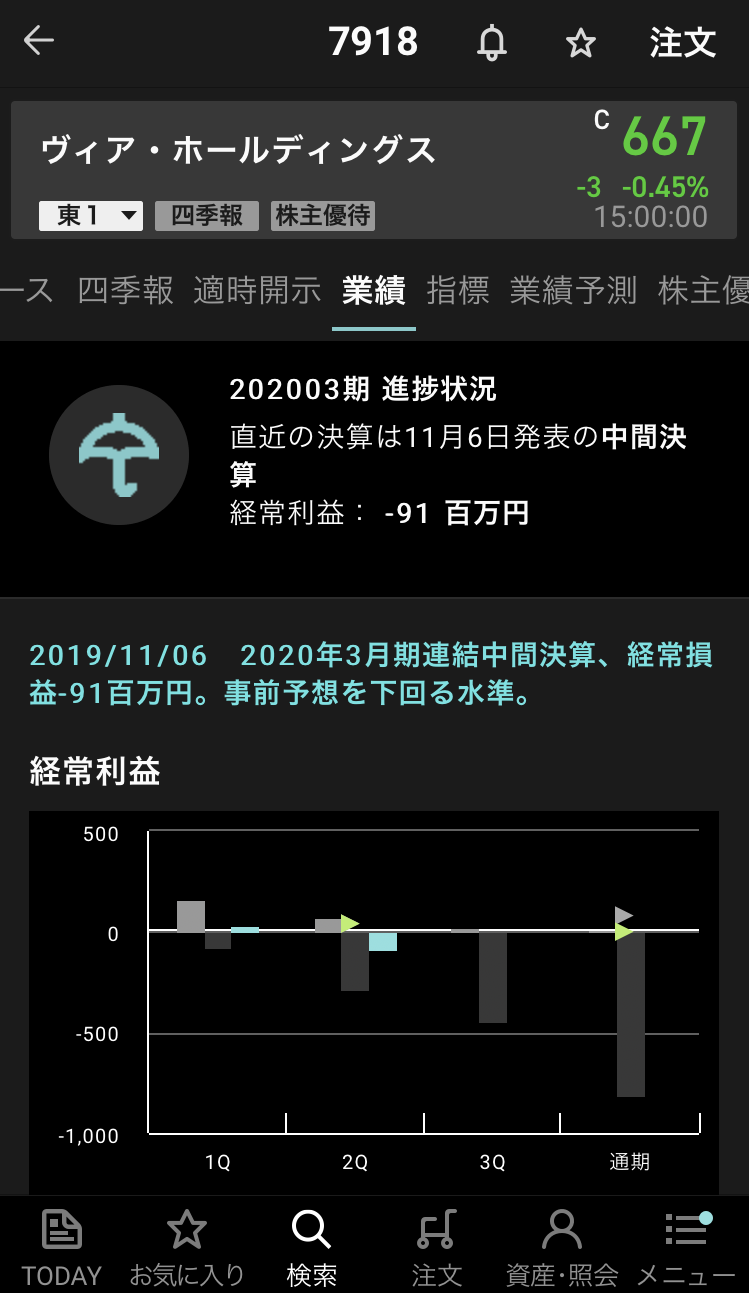Open the 東1 market dropdown
The image size is (749, 1293).
(x=91, y=216)
